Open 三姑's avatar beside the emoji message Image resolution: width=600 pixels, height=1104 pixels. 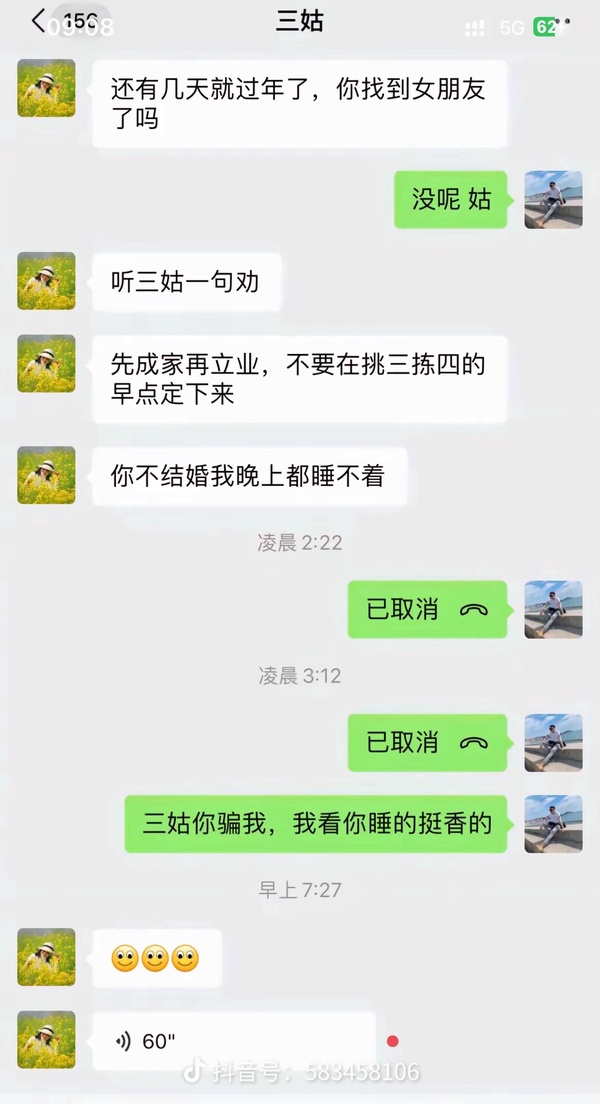click(46, 957)
